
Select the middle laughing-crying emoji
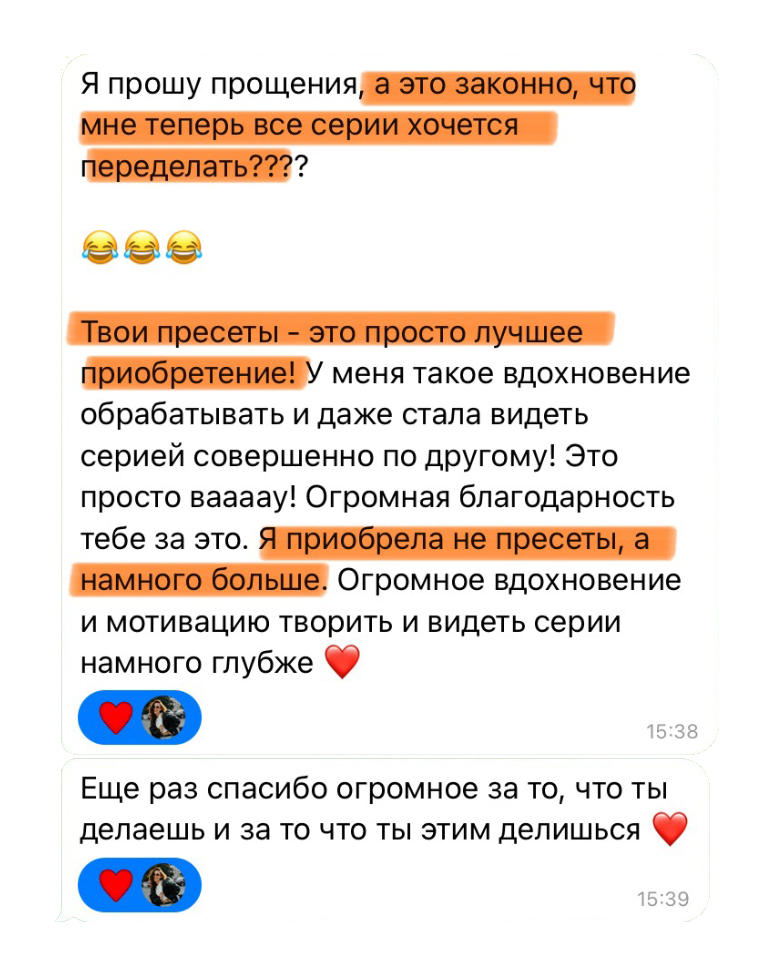[143, 245]
